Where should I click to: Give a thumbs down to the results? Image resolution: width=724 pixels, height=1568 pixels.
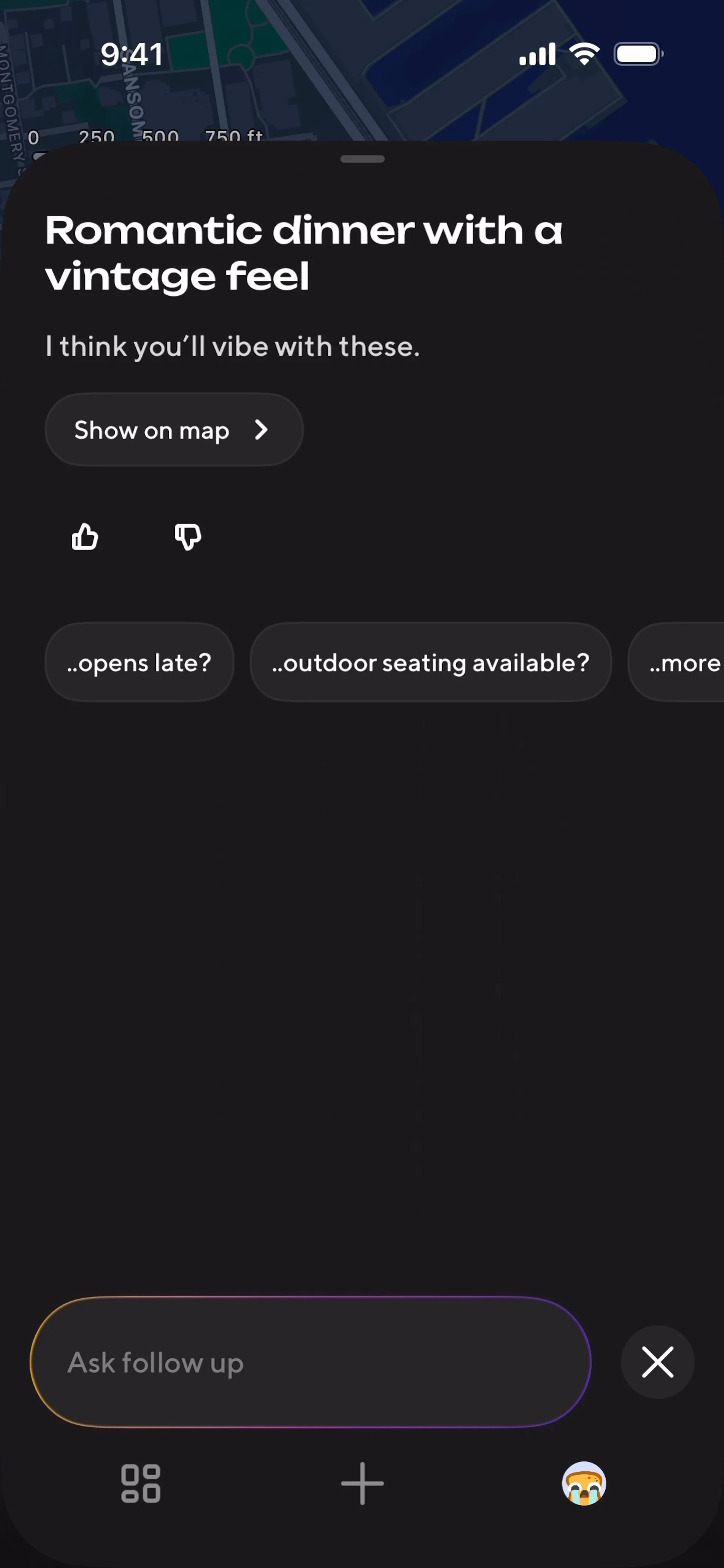click(x=187, y=537)
